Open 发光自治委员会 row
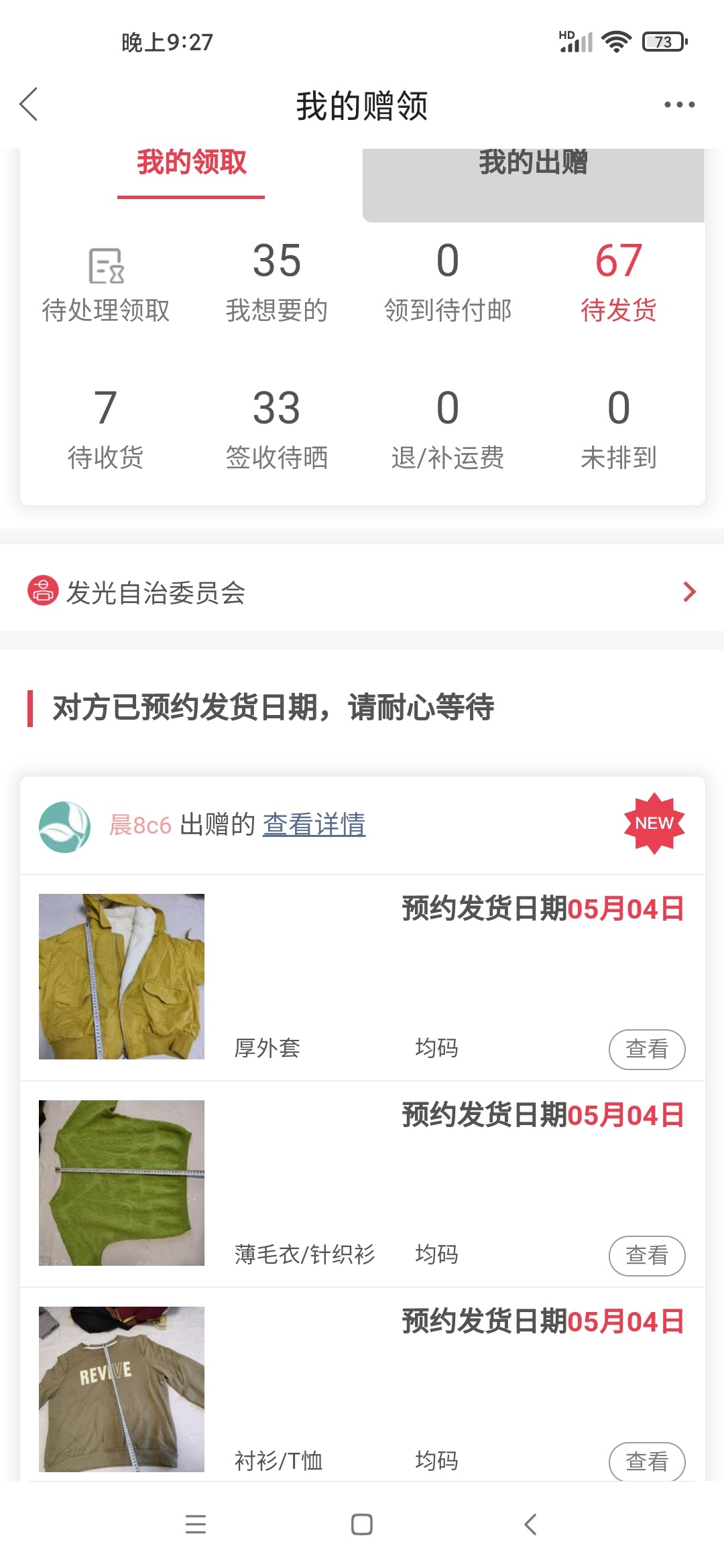Screen dimensions: 724x1568 pos(362,592)
